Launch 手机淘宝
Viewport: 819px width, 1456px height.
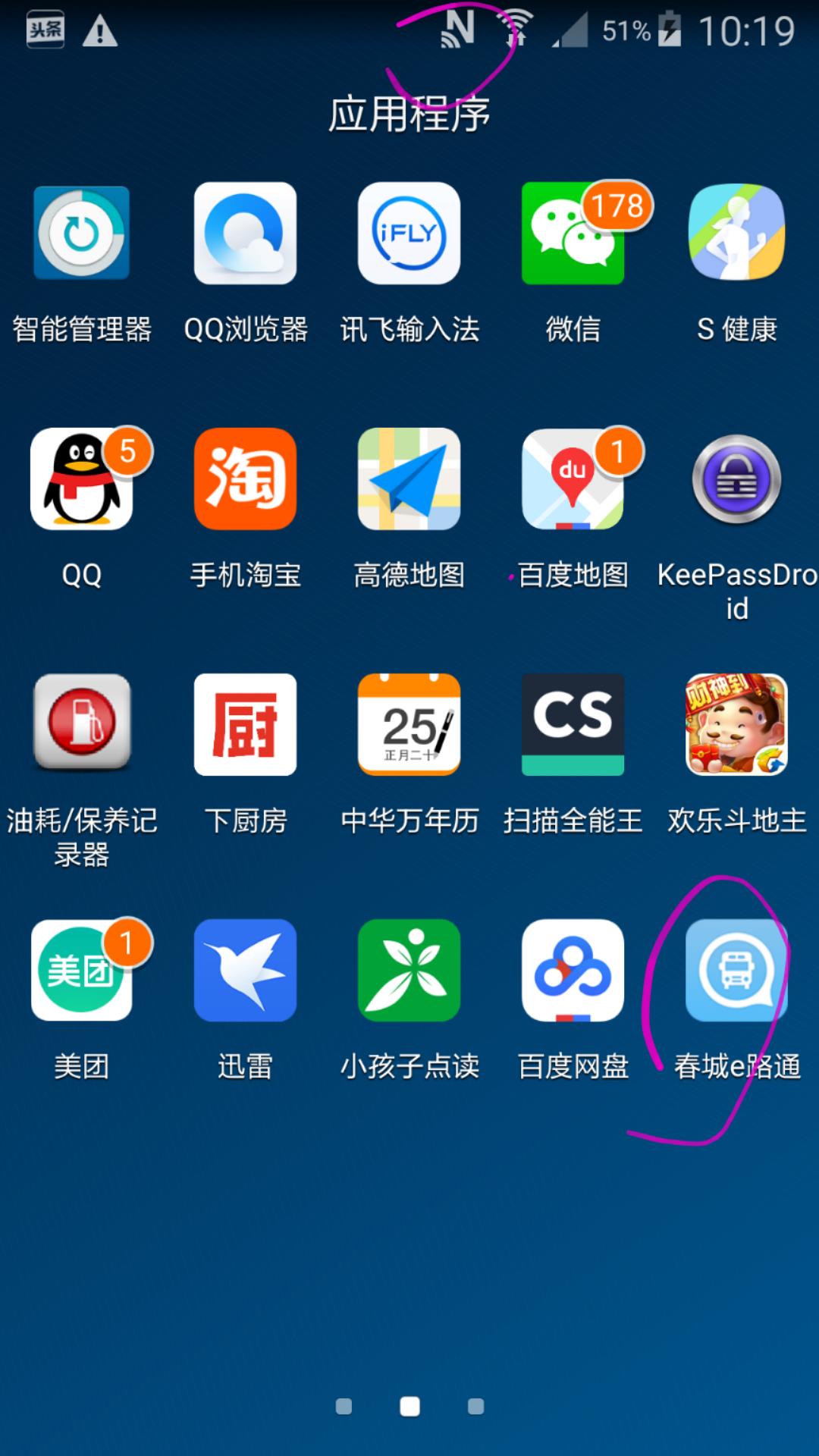pyautogui.click(x=245, y=479)
